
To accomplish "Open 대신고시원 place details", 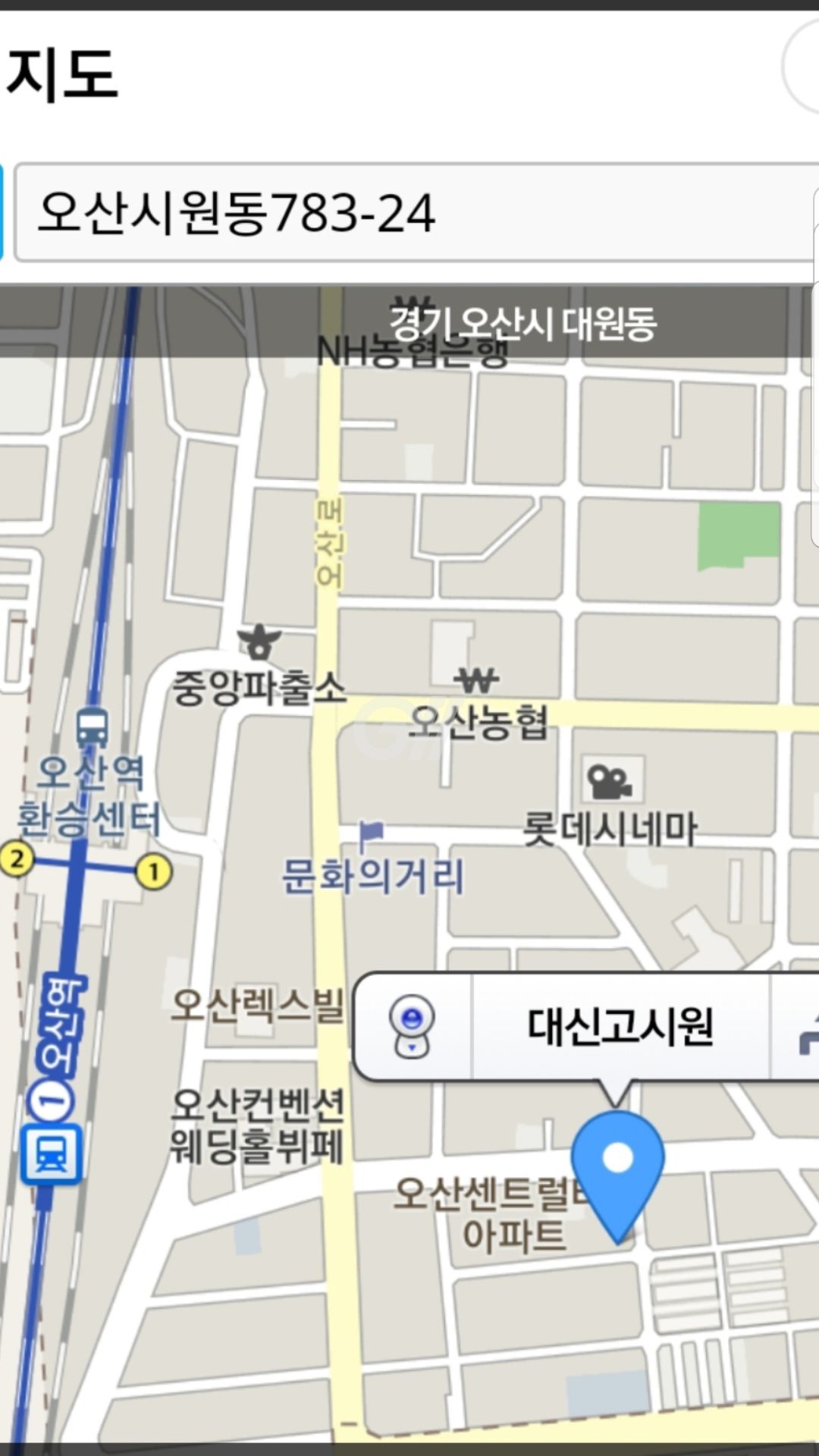I will point(620,1027).
